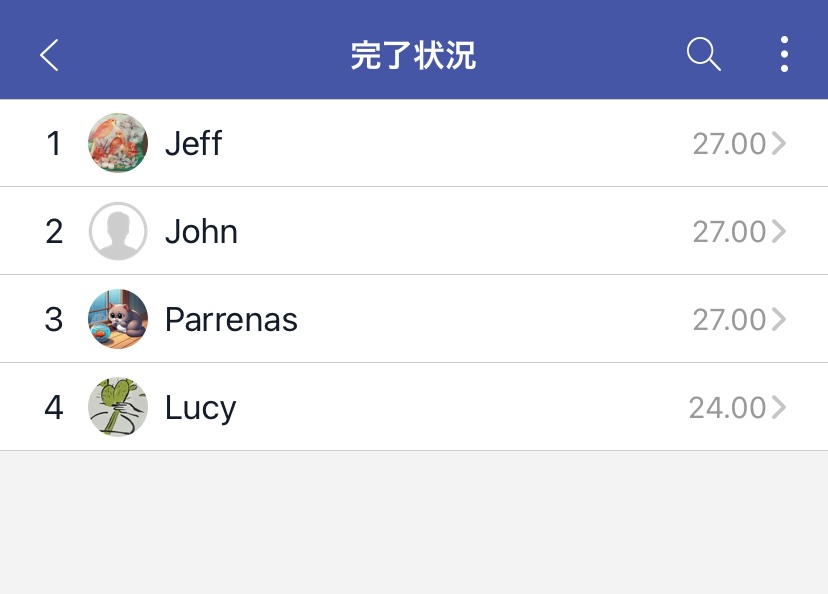Image resolution: width=828 pixels, height=594 pixels.
Task: Open Lucy's 24.00 entry
Action: (414, 407)
